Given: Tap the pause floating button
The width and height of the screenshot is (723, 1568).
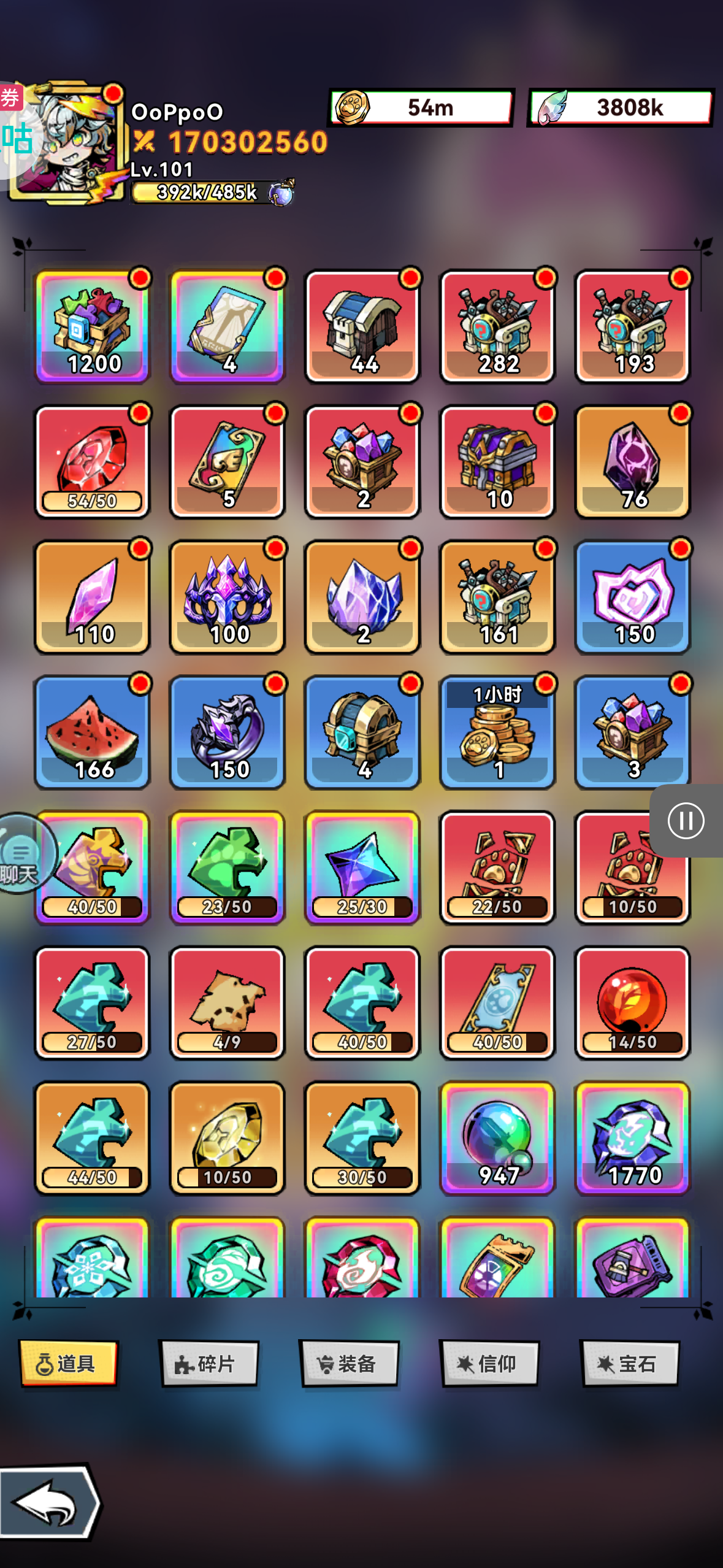Looking at the screenshot, I should (x=686, y=821).
